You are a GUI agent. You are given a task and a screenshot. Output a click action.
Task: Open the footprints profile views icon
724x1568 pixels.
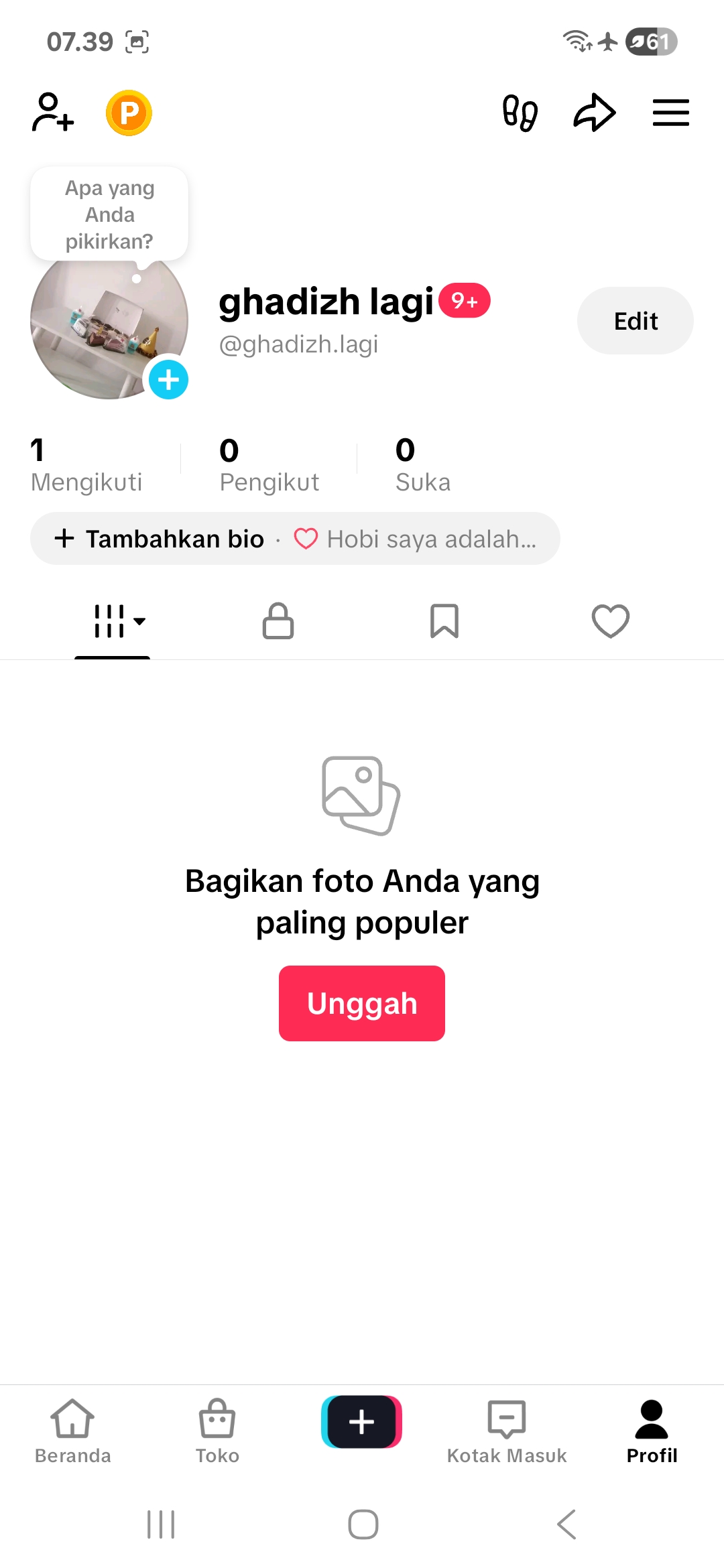(520, 113)
